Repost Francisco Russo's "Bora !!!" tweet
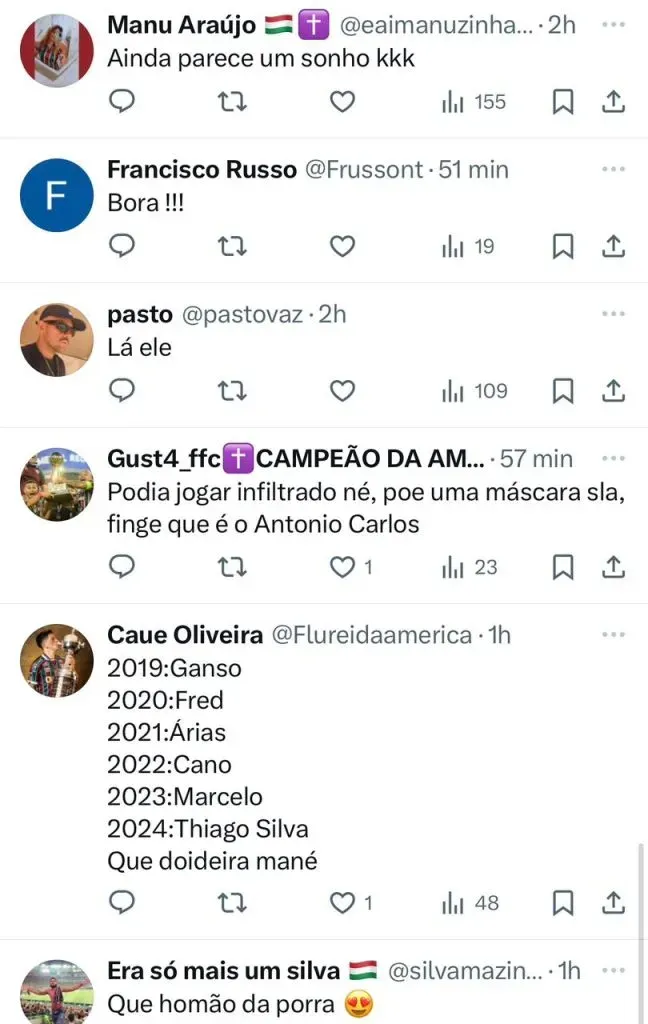The height and width of the screenshot is (1024, 648). (232, 246)
